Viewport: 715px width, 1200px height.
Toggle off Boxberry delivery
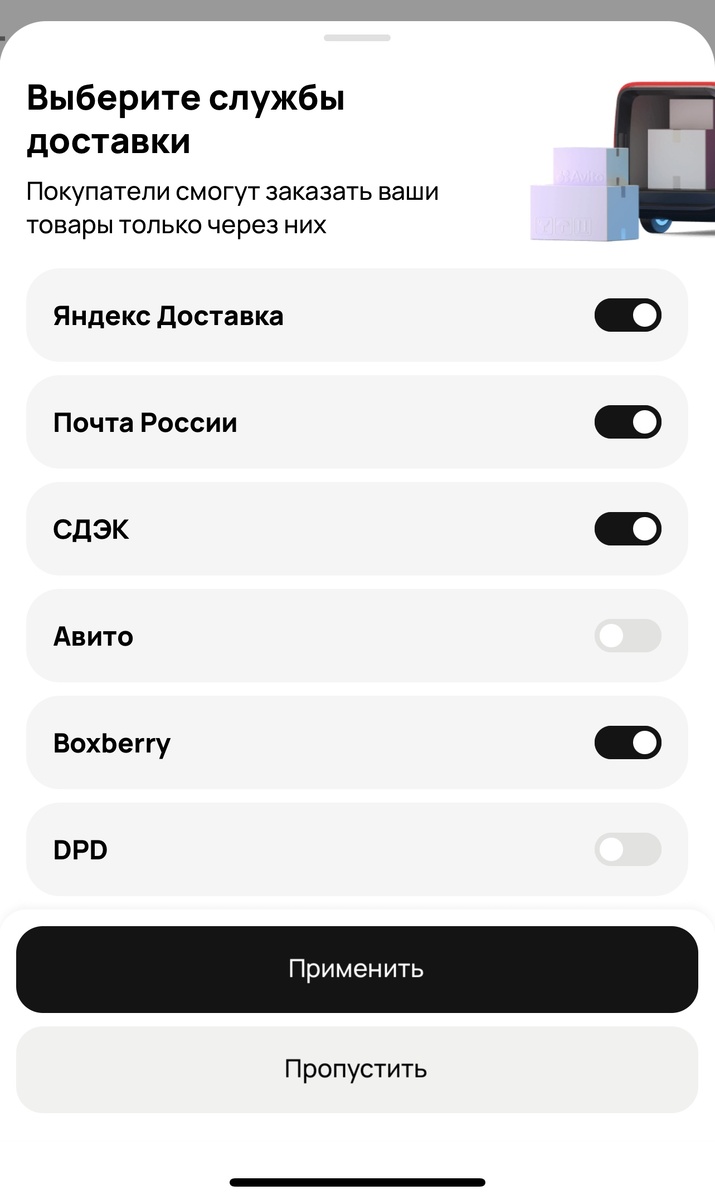click(x=627, y=743)
